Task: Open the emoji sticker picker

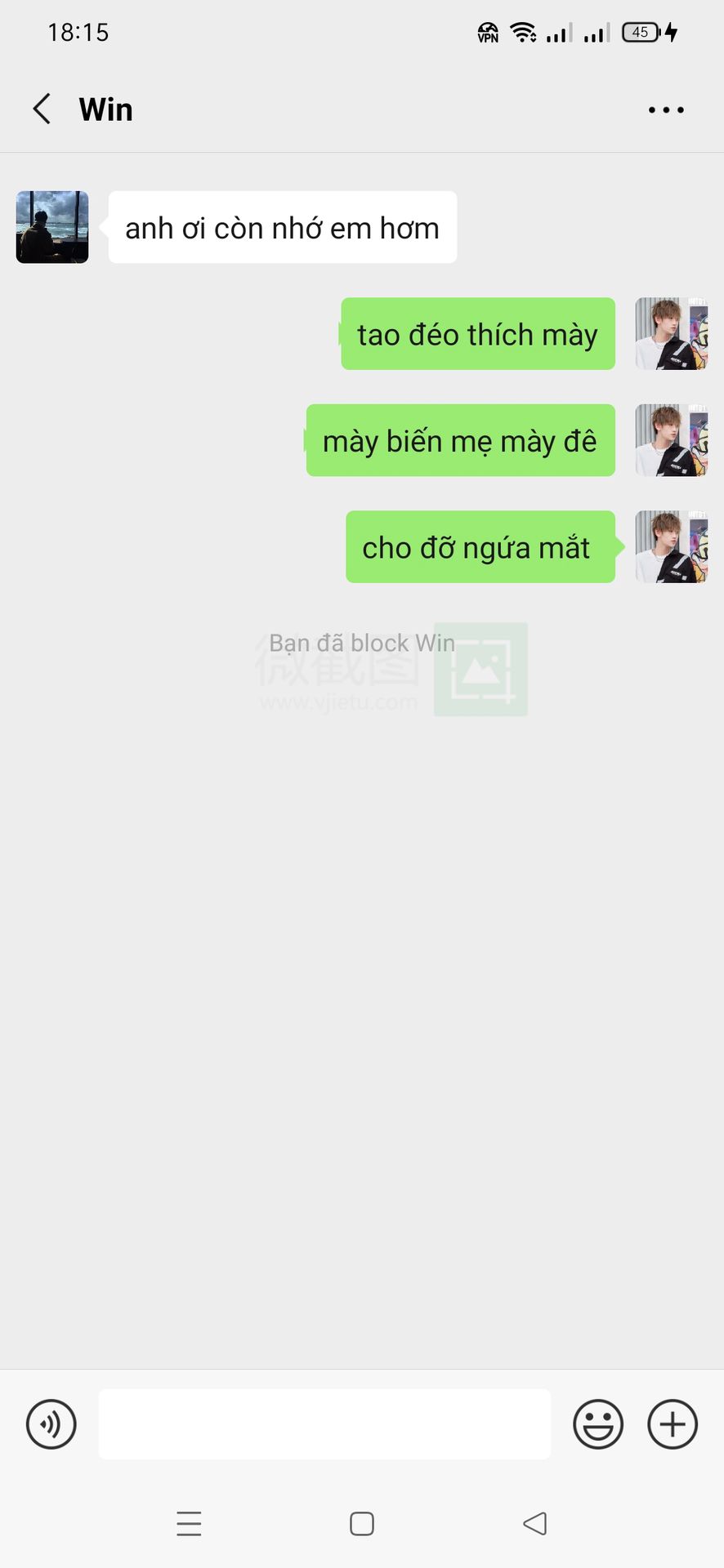Action: coord(598,1424)
